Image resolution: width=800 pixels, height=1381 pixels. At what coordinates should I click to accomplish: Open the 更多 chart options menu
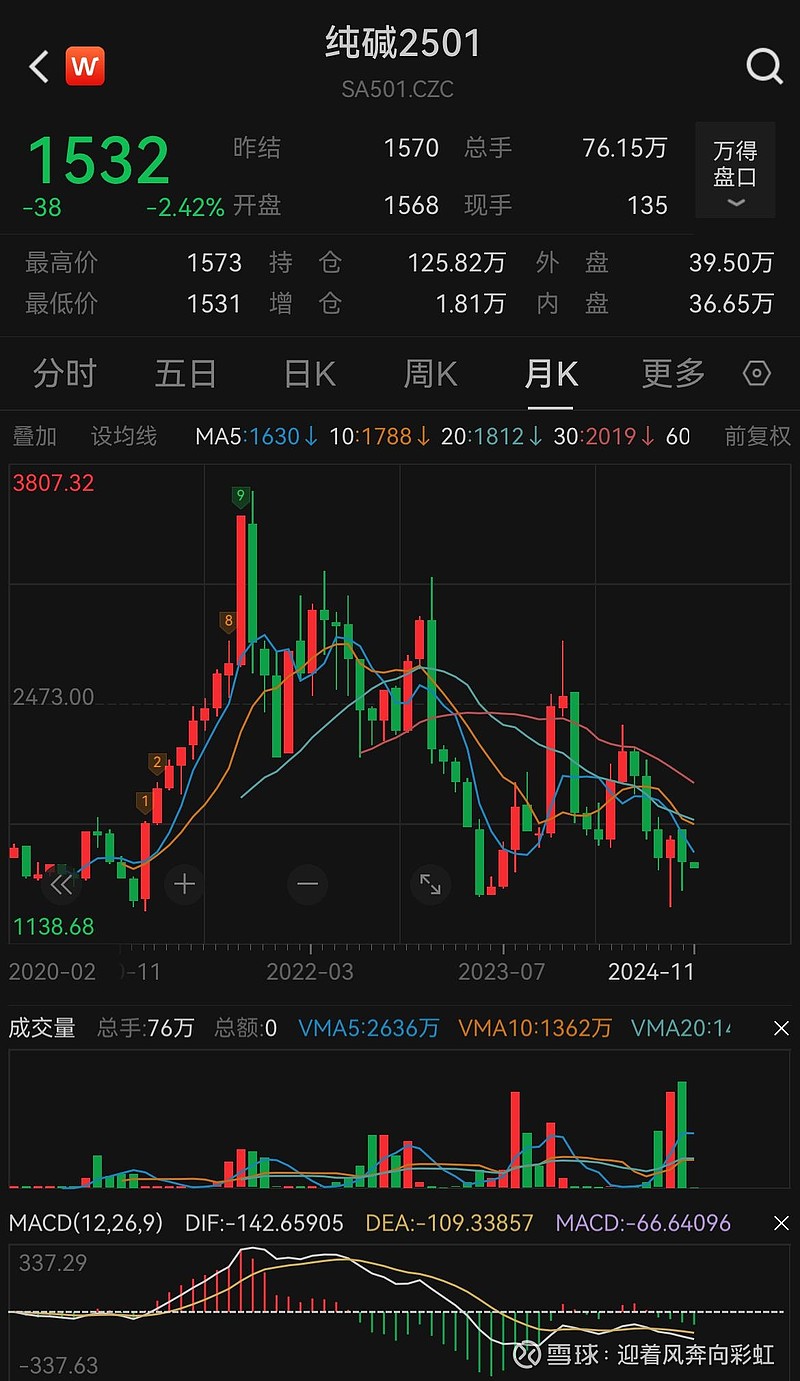pos(671,373)
